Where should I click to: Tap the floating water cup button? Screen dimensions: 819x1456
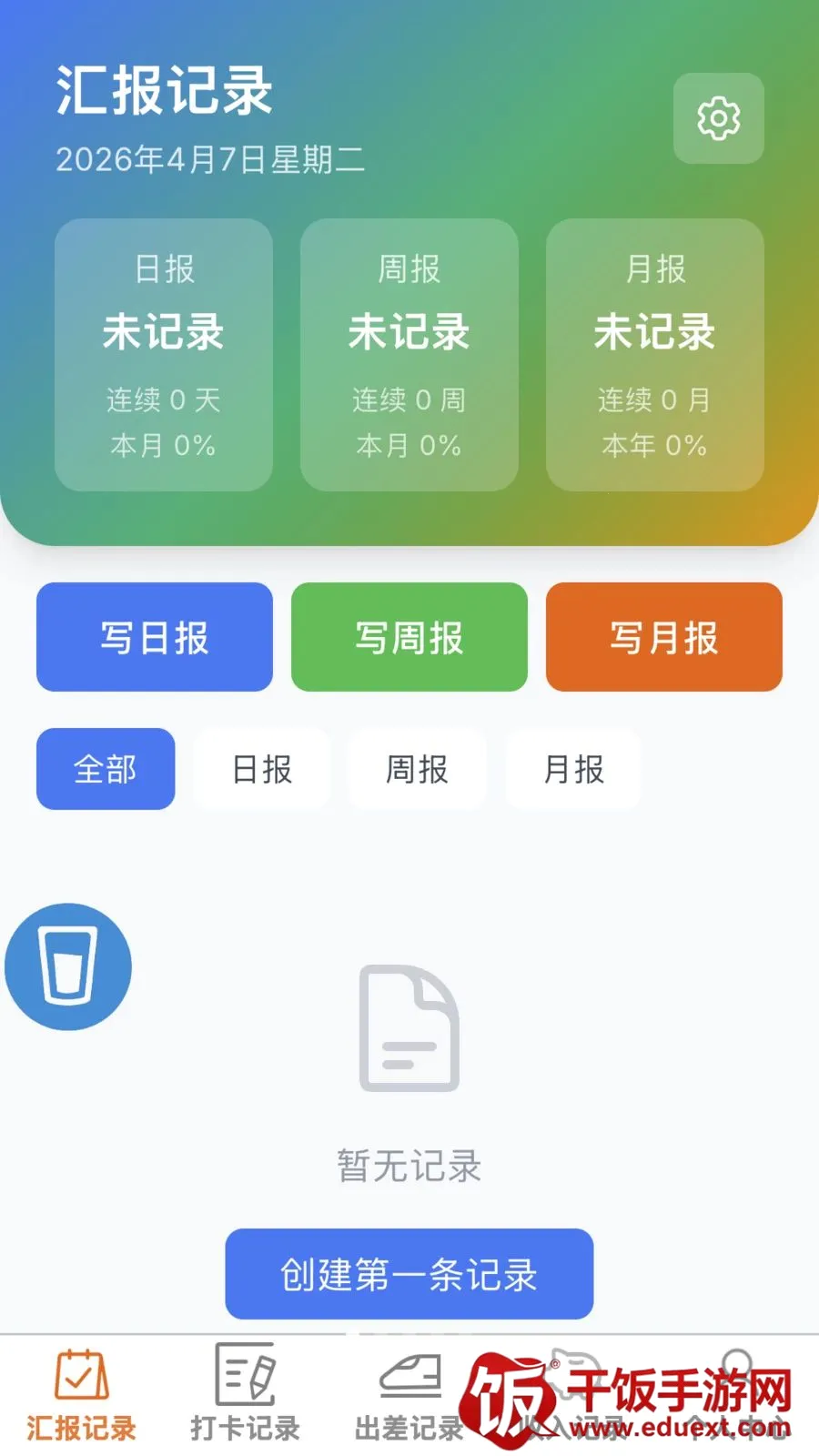[68, 966]
